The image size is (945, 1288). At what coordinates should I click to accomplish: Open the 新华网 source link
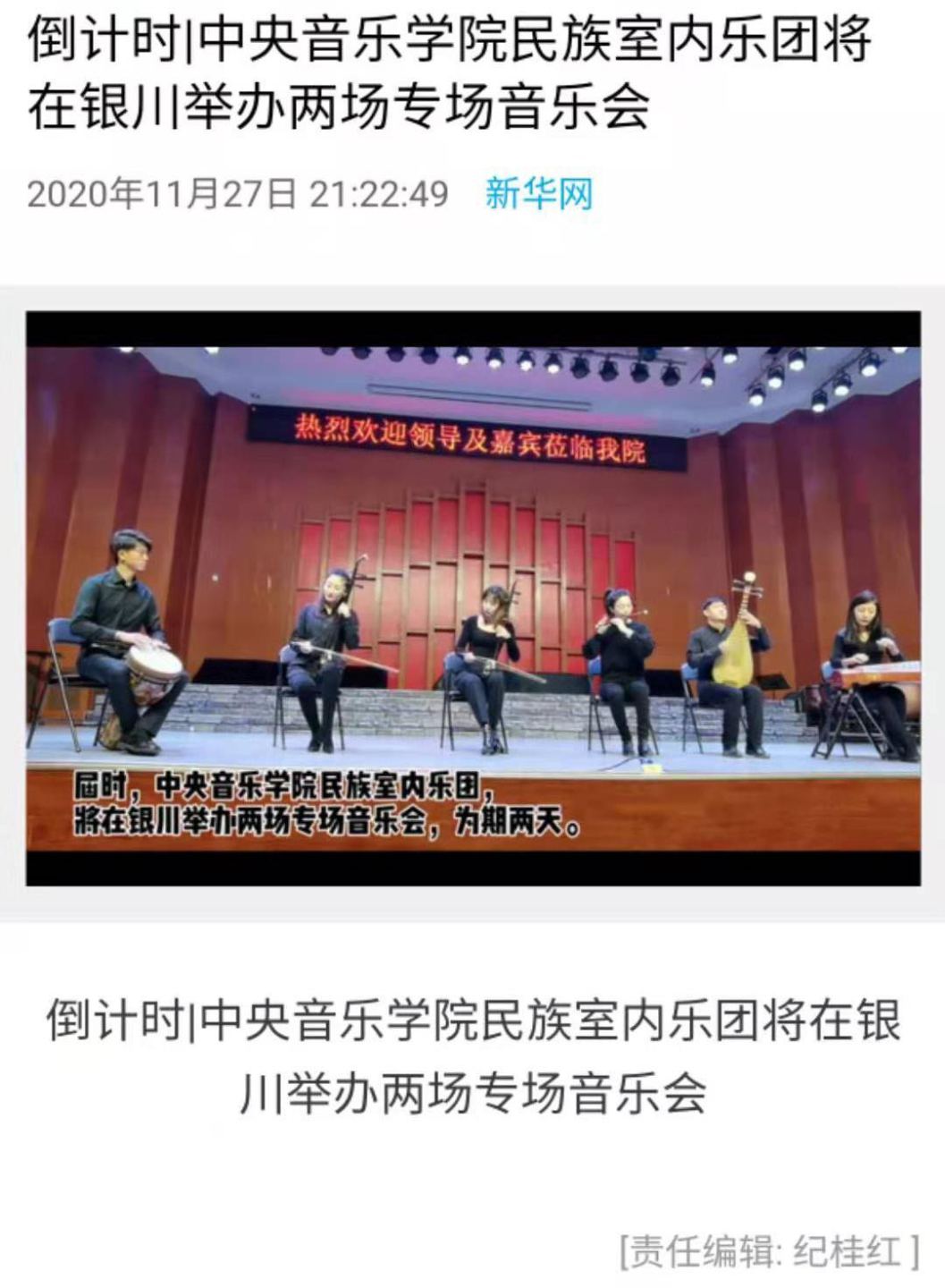538,193
